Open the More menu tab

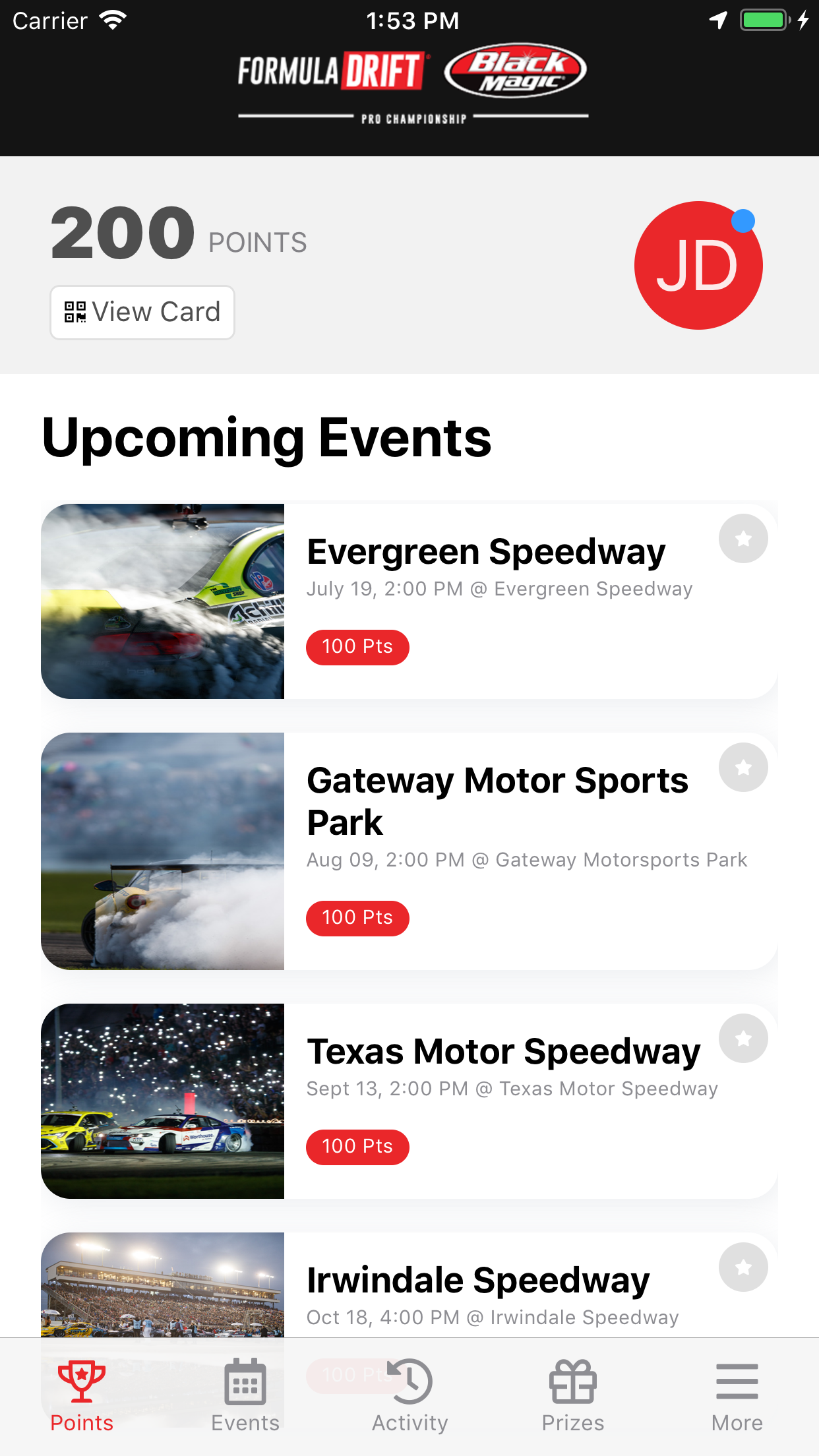click(x=737, y=1397)
